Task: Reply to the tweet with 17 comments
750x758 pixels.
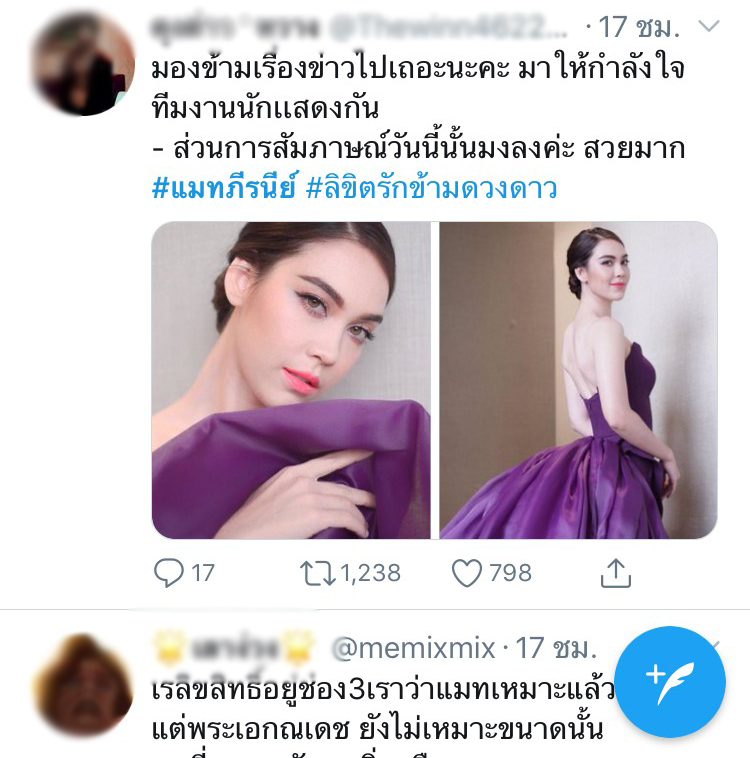Action: point(167,573)
